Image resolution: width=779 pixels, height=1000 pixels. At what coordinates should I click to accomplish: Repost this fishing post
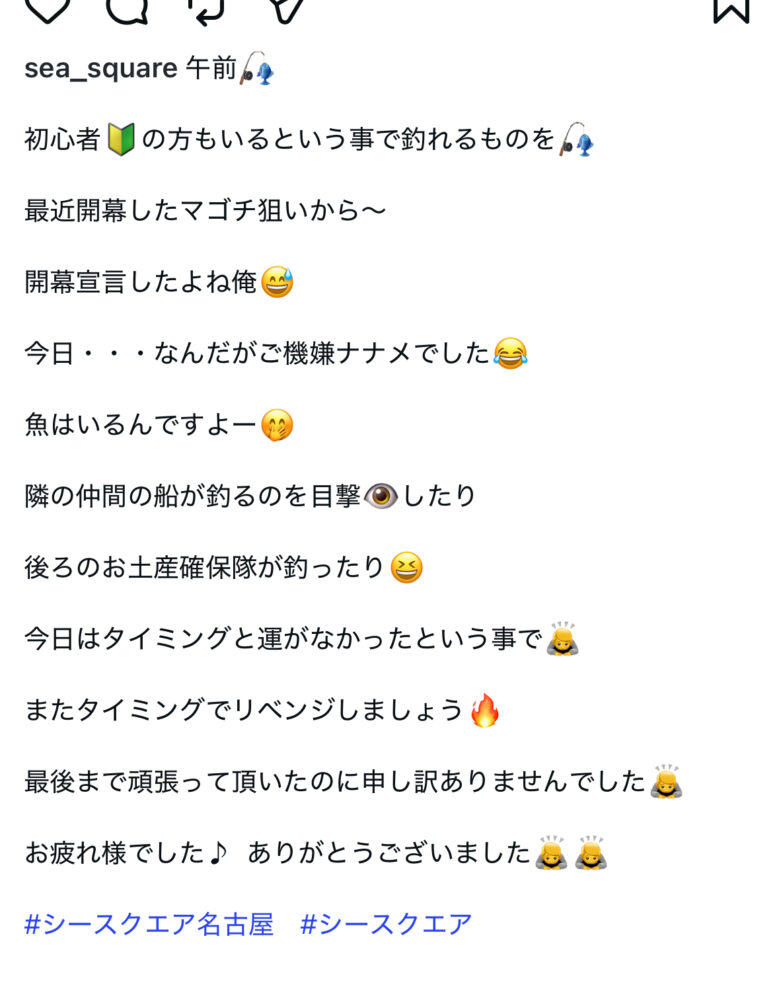click(x=205, y=8)
